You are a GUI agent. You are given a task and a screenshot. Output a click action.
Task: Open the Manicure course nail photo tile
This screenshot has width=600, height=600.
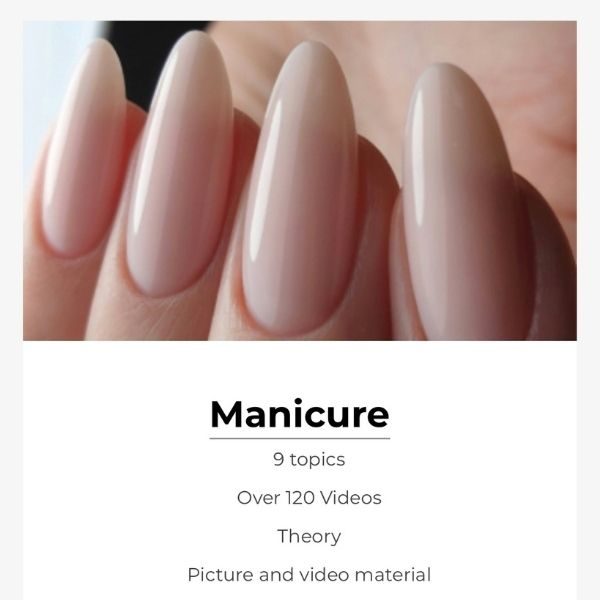(299, 181)
